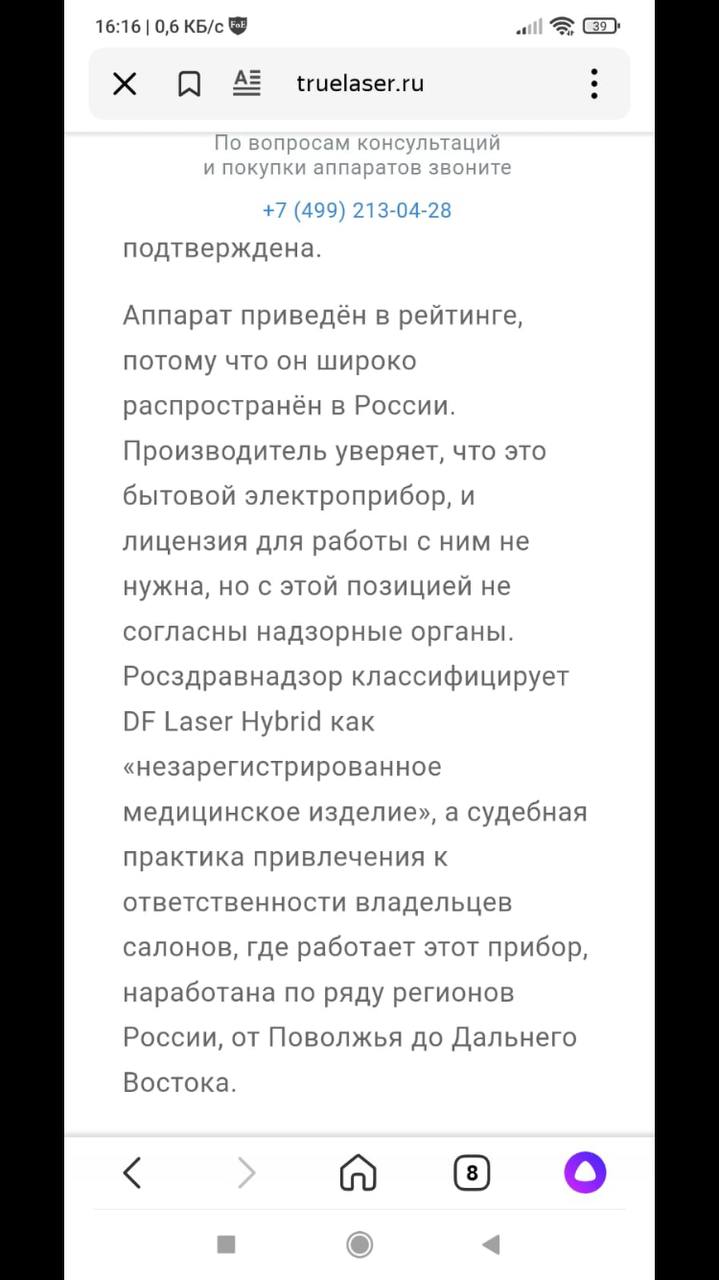Show the 8 open tabs
Screen dimensions: 719x1280
(472, 1172)
